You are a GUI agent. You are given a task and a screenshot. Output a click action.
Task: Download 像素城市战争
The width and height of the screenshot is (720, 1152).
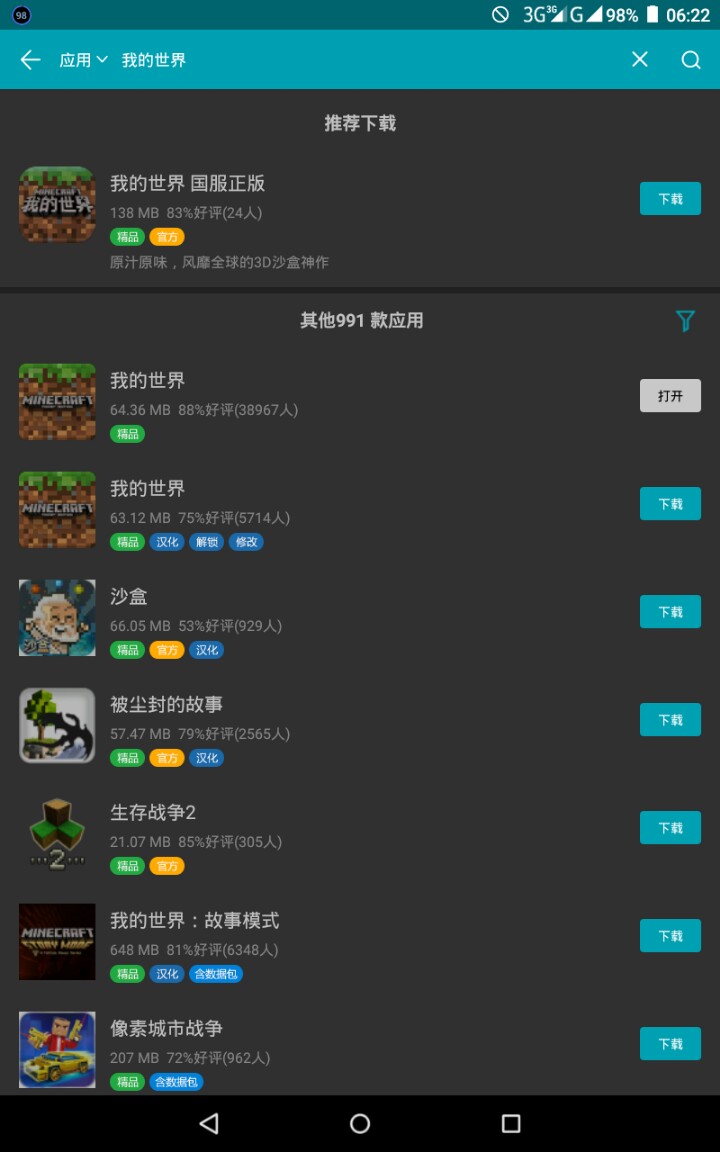click(x=670, y=1044)
